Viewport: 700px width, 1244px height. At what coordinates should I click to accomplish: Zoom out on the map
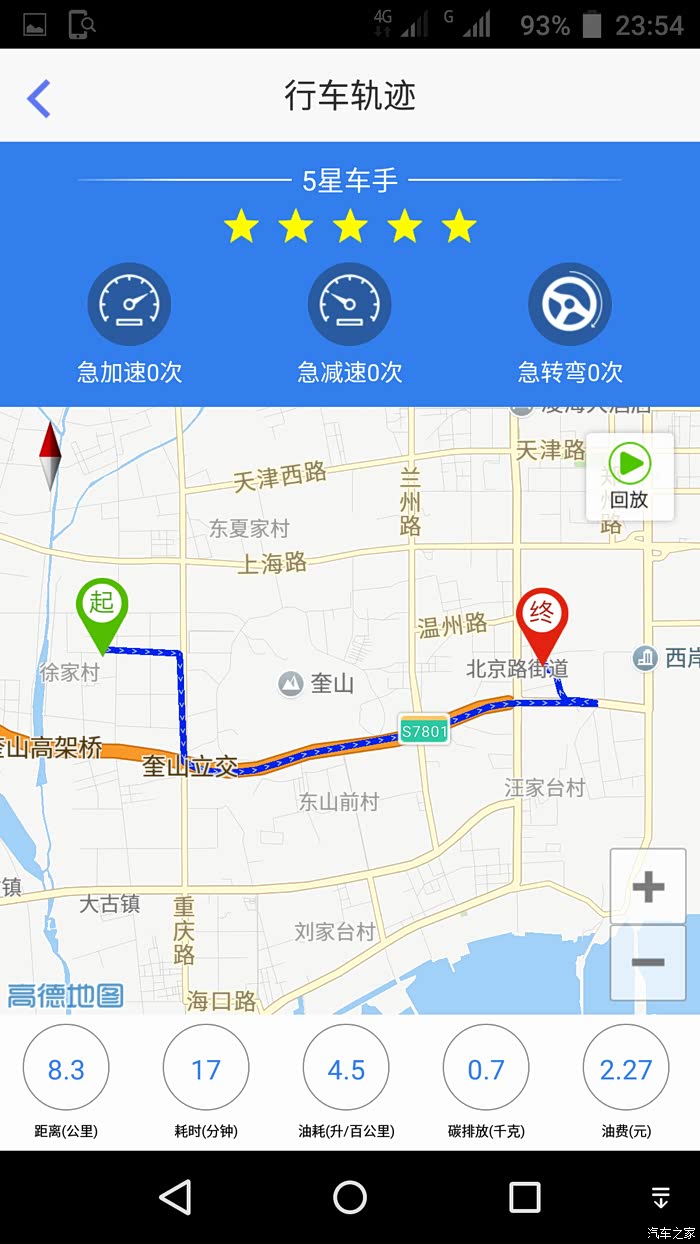[648, 963]
